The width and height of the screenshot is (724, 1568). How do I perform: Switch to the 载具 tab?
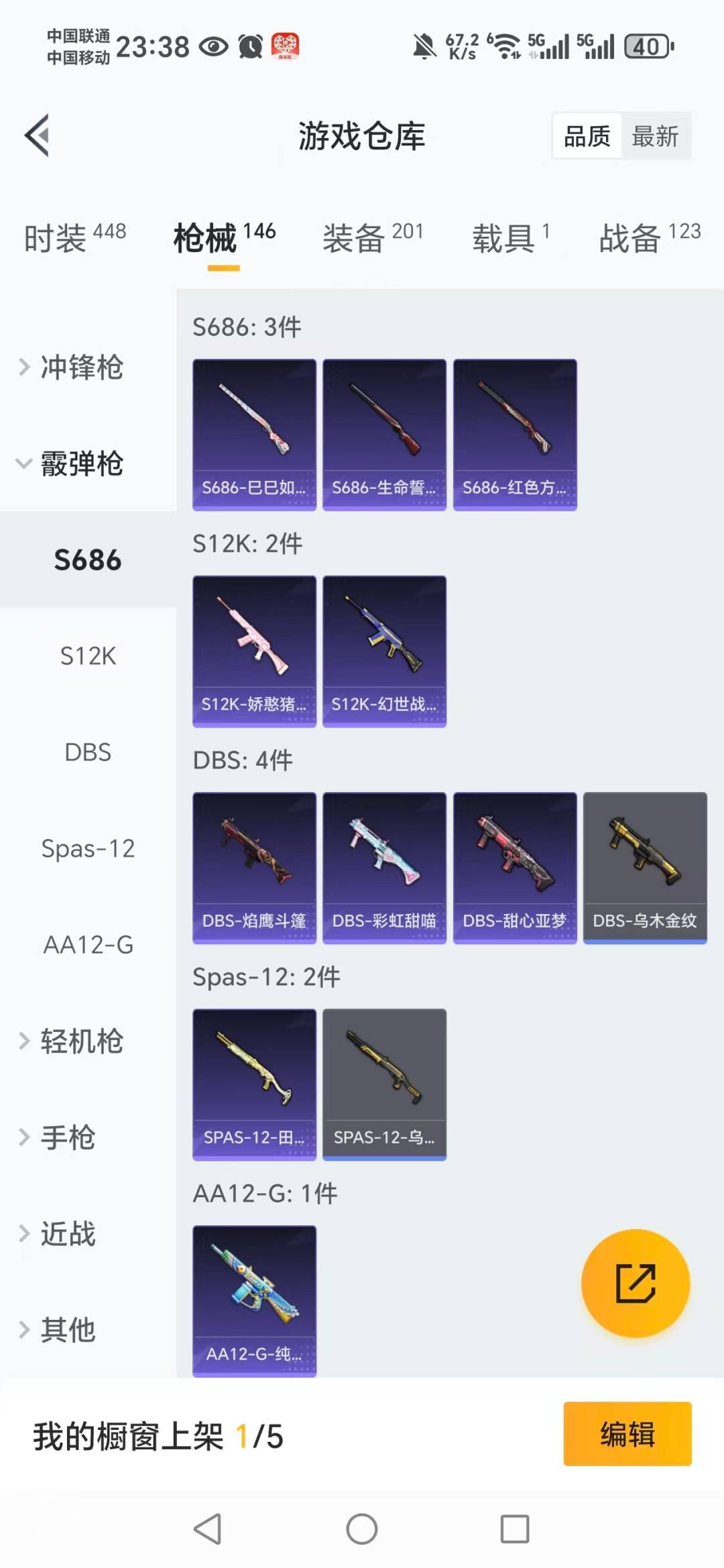point(503,238)
